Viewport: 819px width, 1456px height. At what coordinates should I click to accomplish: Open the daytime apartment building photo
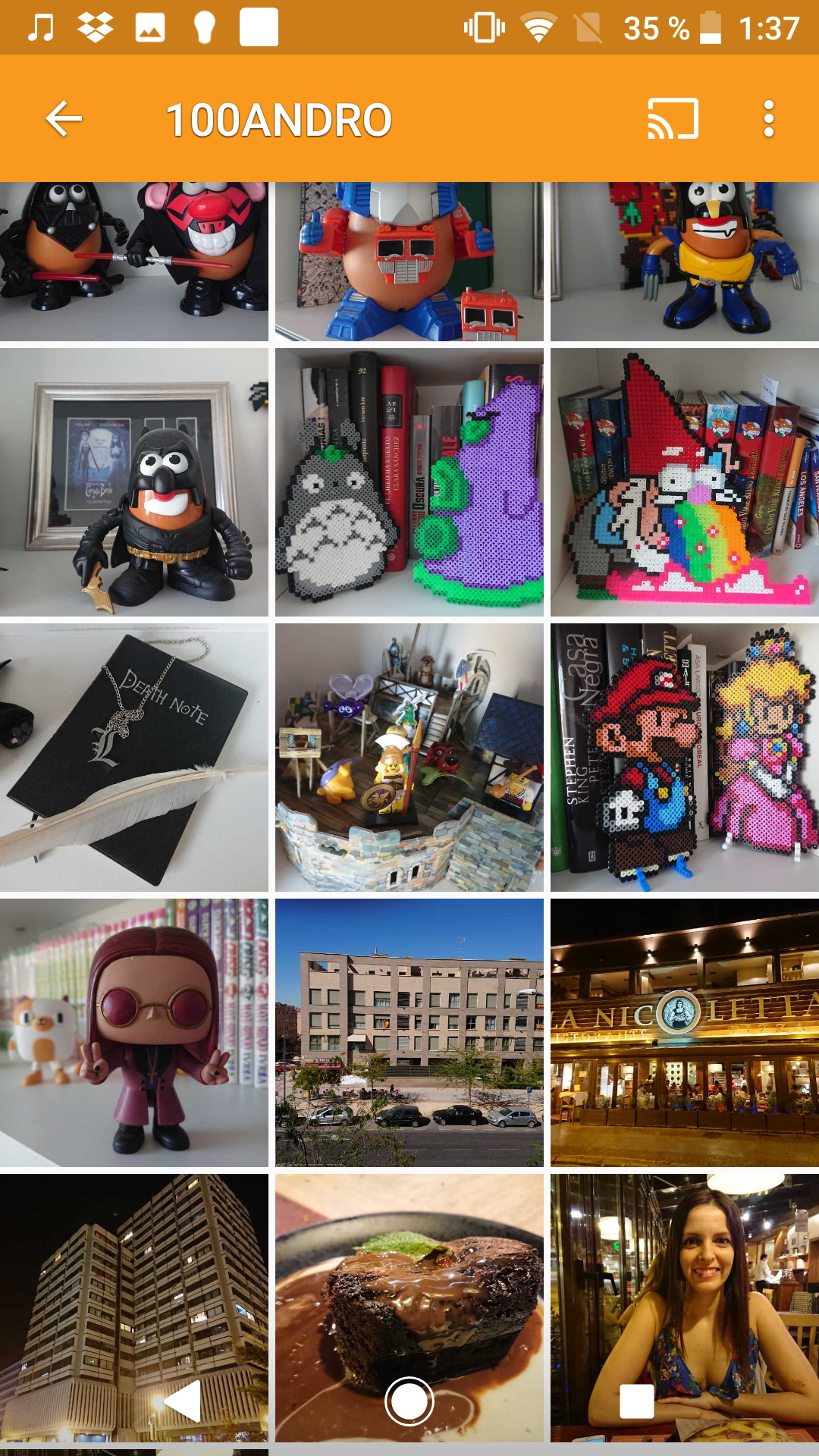(409, 1033)
